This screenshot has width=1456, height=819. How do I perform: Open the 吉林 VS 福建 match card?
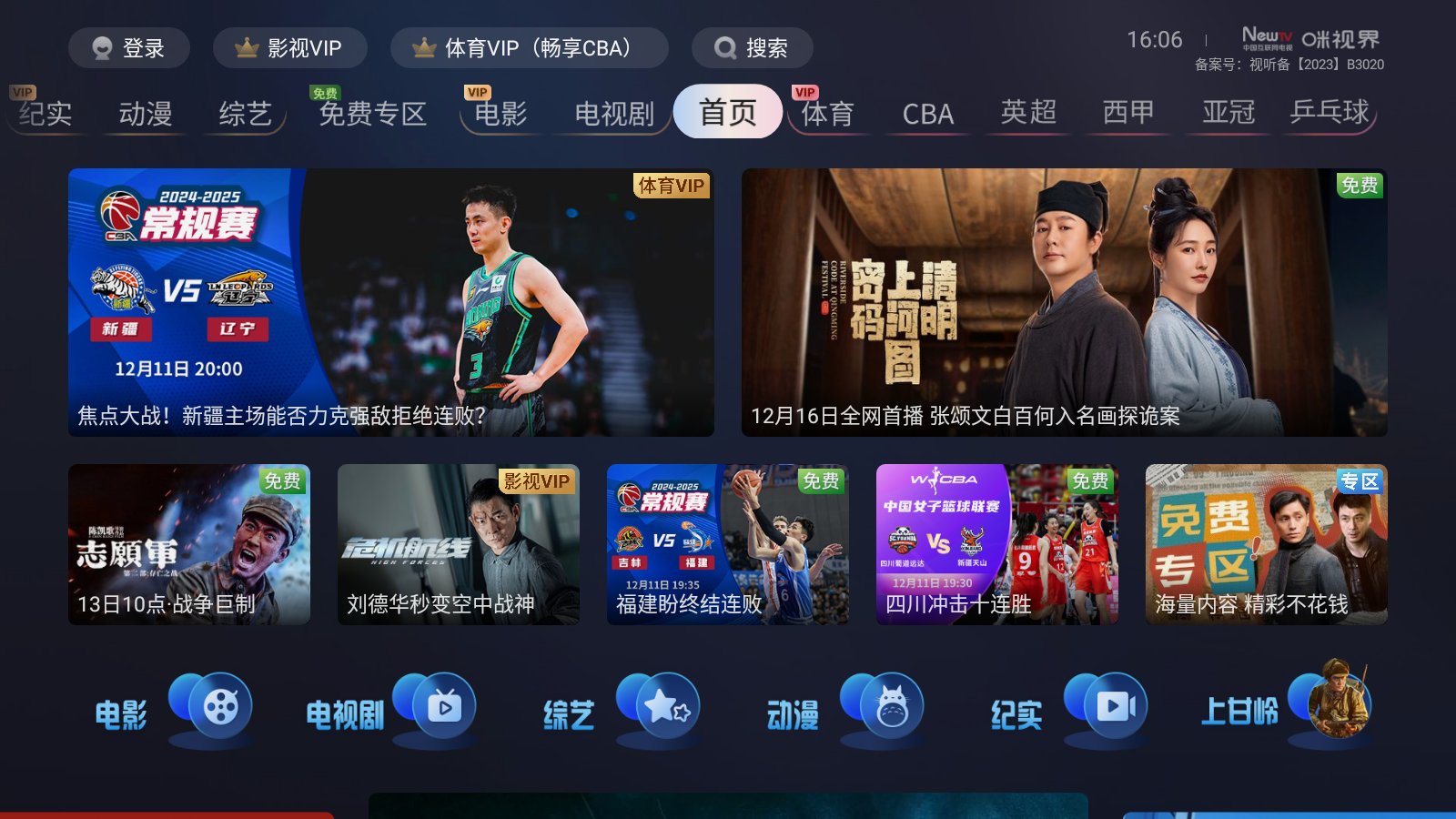727,544
